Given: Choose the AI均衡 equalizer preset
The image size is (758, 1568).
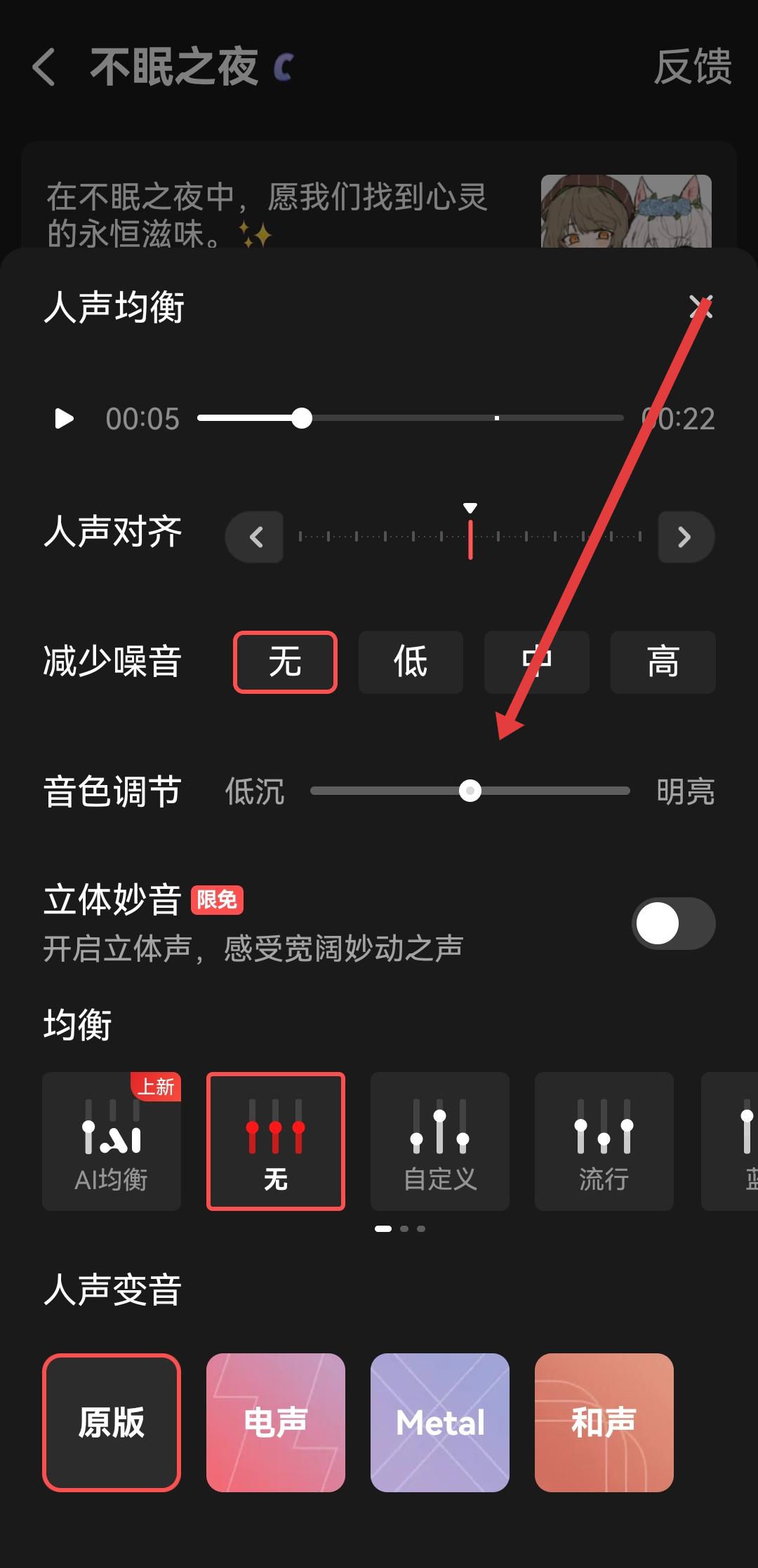Looking at the screenshot, I should (112, 1141).
